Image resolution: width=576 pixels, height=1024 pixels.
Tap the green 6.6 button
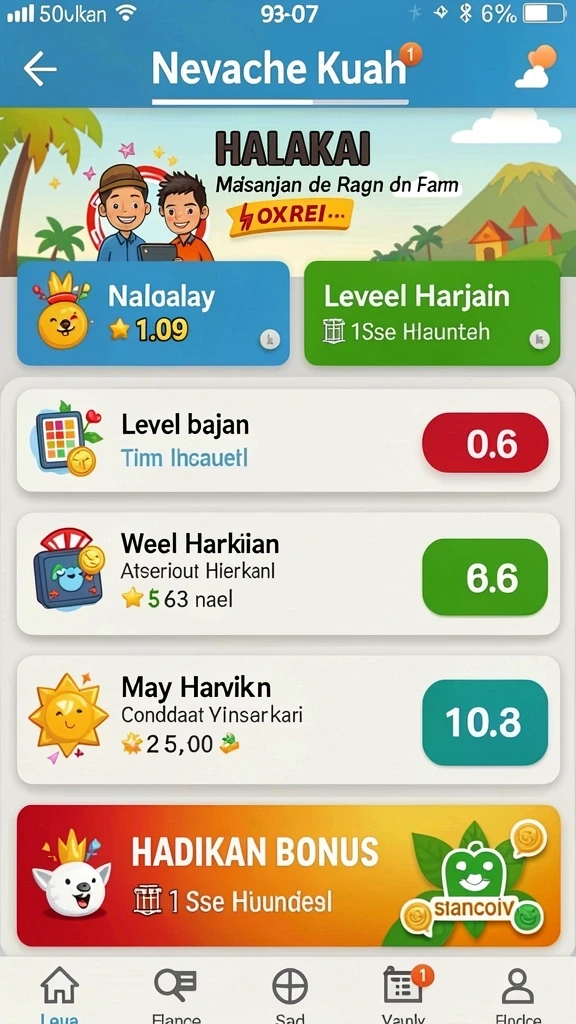click(x=485, y=577)
